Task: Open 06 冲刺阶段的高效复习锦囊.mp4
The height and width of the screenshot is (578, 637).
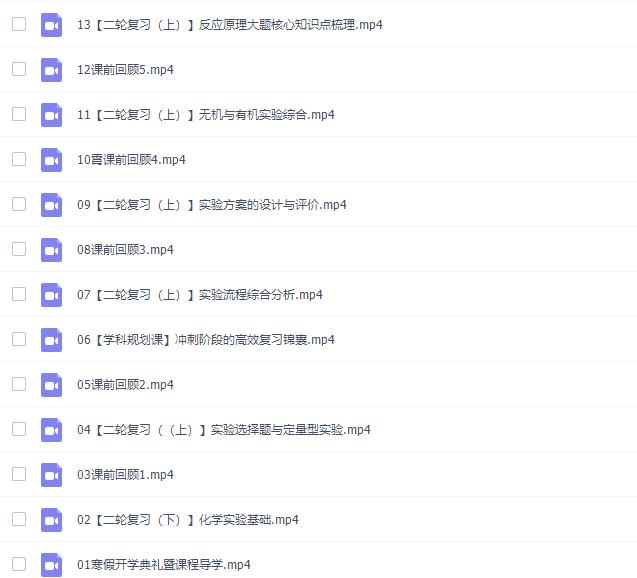Action: pos(205,340)
